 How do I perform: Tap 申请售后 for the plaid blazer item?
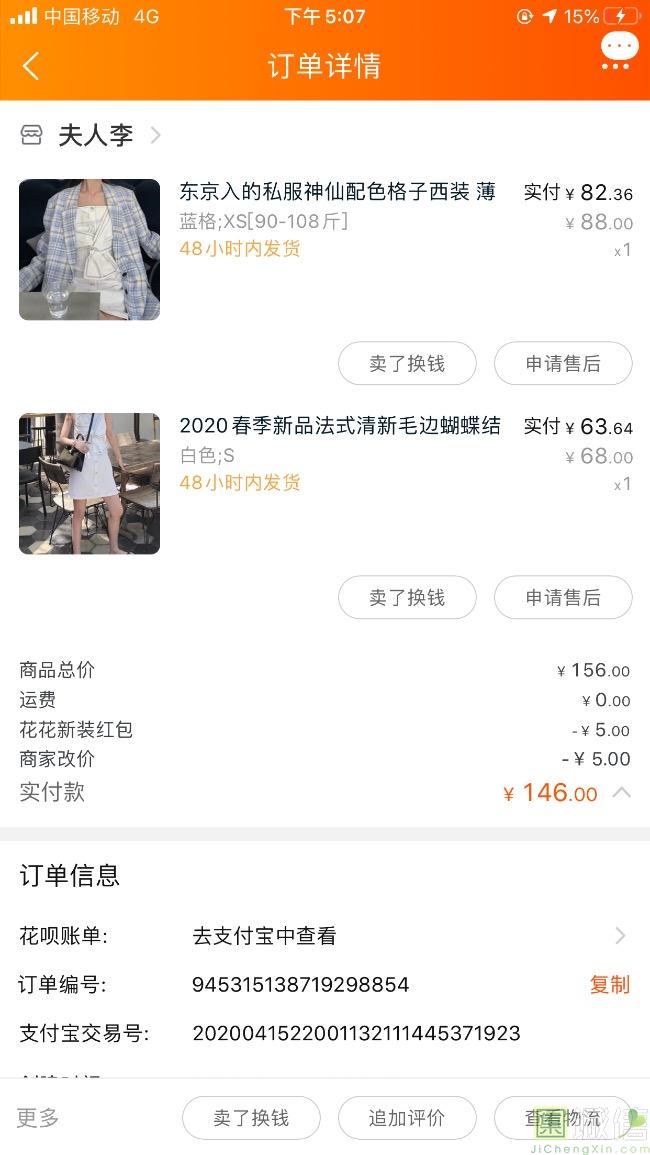click(563, 363)
